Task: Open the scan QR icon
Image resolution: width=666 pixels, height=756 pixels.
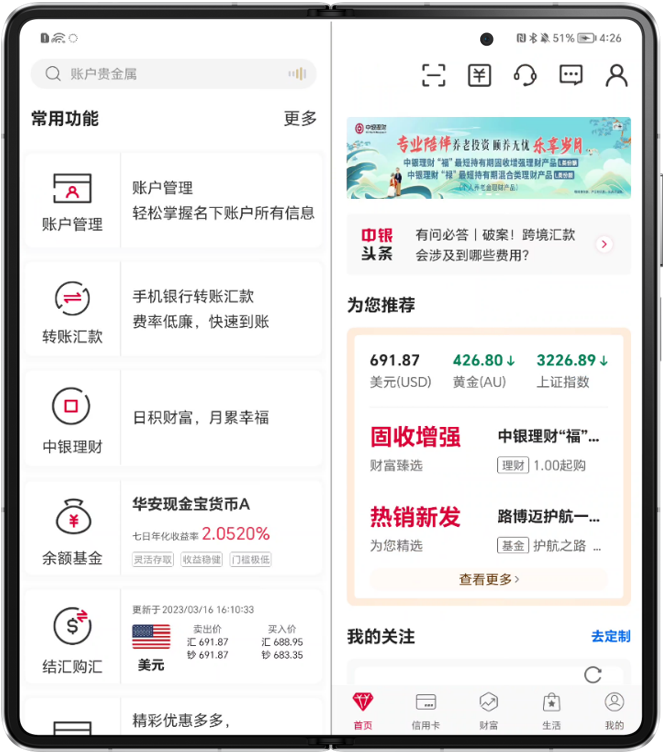Action: (433, 75)
